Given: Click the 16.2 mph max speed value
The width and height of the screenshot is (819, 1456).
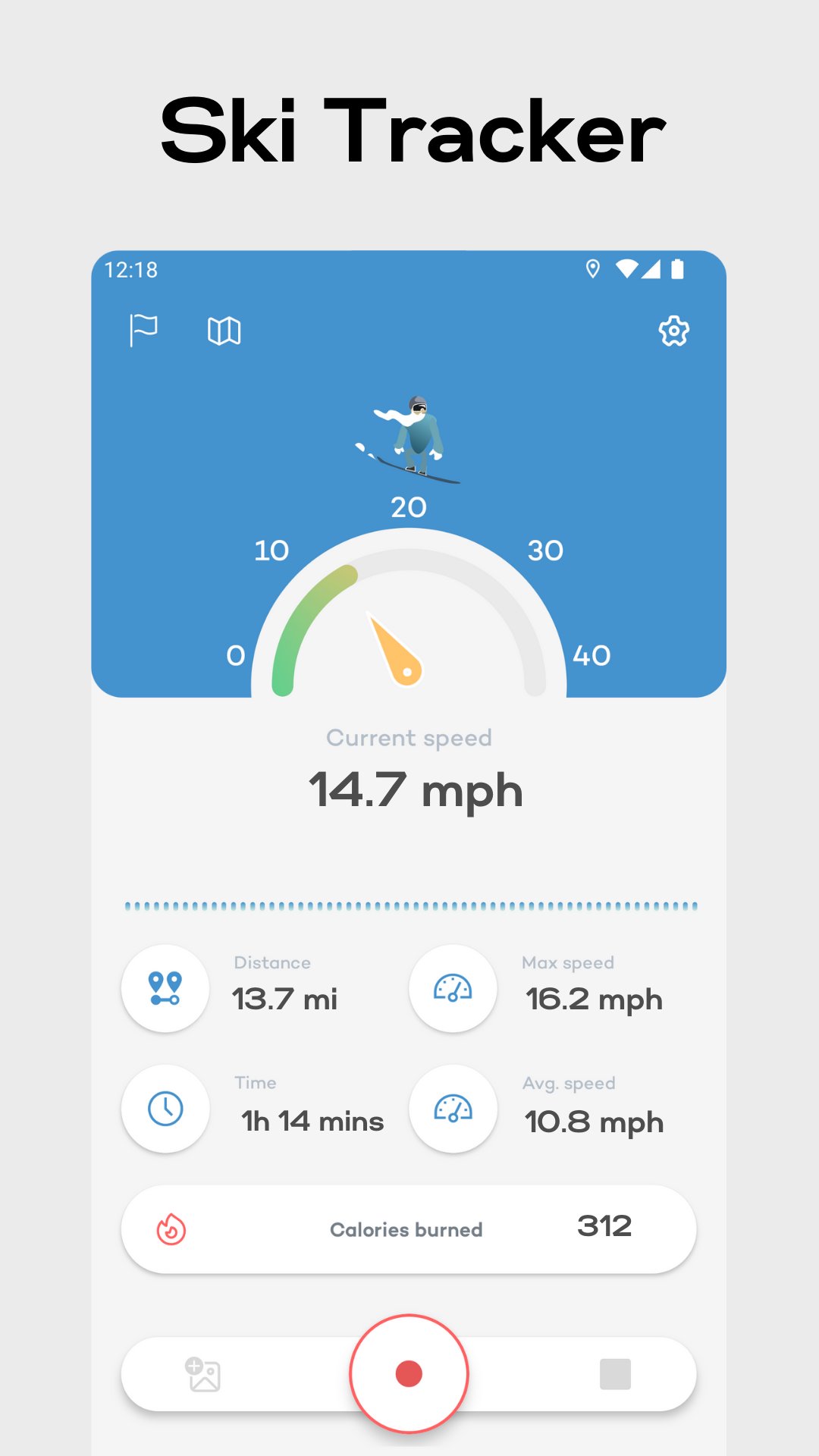Looking at the screenshot, I should (x=592, y=999).
